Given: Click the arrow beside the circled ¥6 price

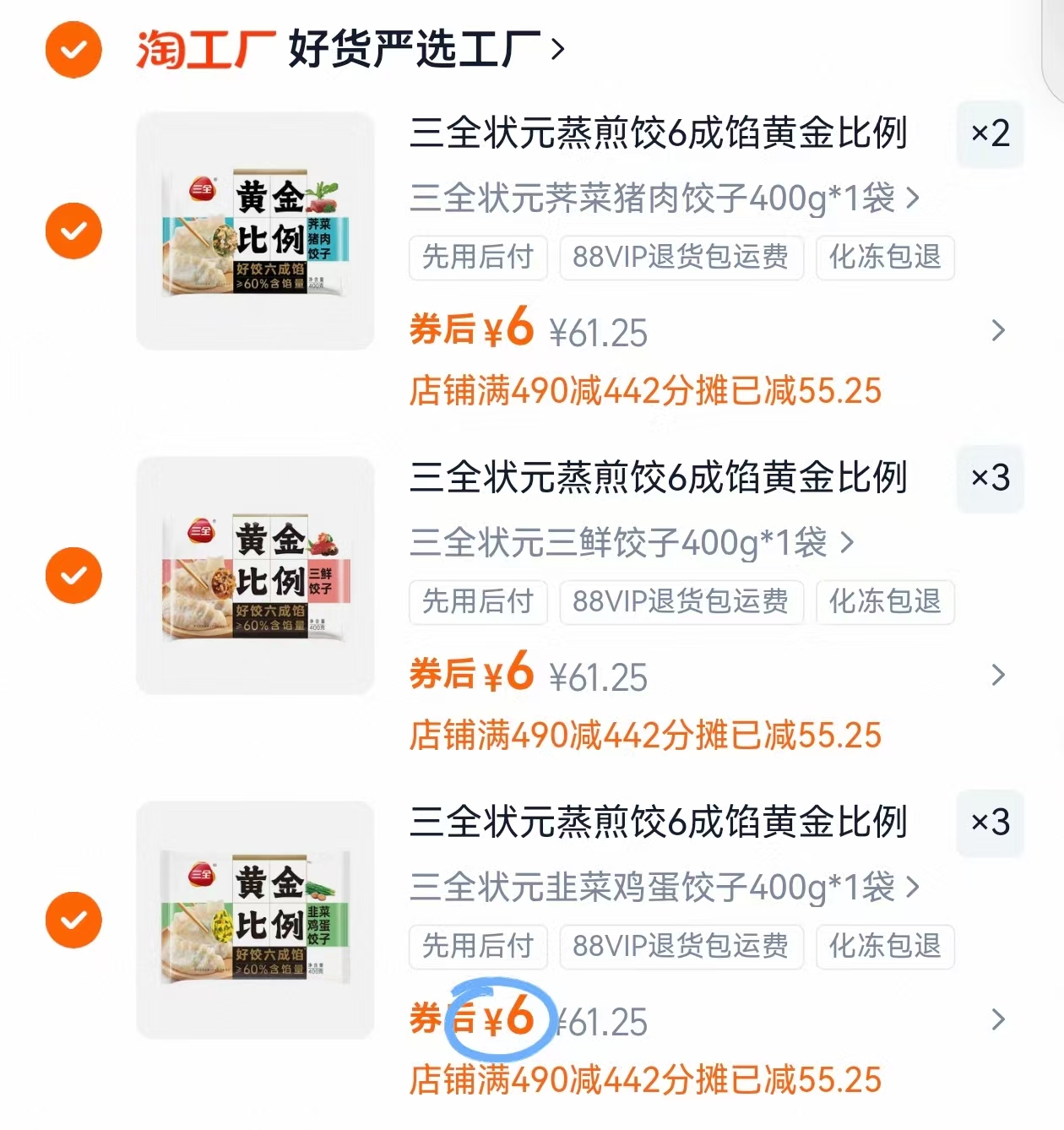Looking at the screenshot, I should (999, 1019).
